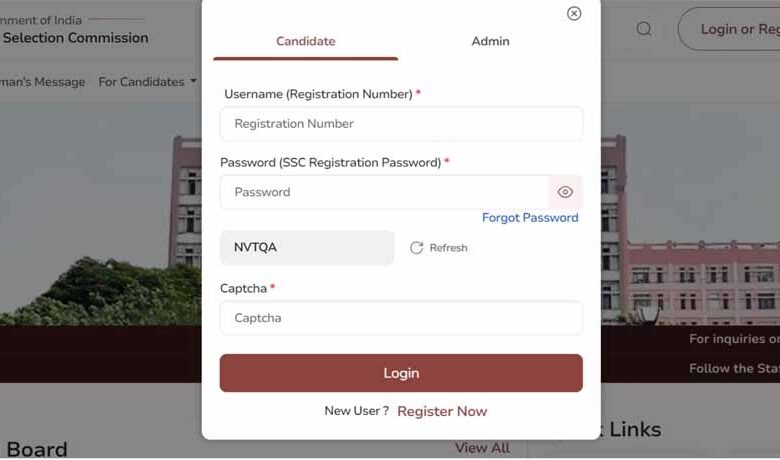Viewport: 780px width, 460px height.
Task: Close the login dialog
Action: [x=574, y=13]
